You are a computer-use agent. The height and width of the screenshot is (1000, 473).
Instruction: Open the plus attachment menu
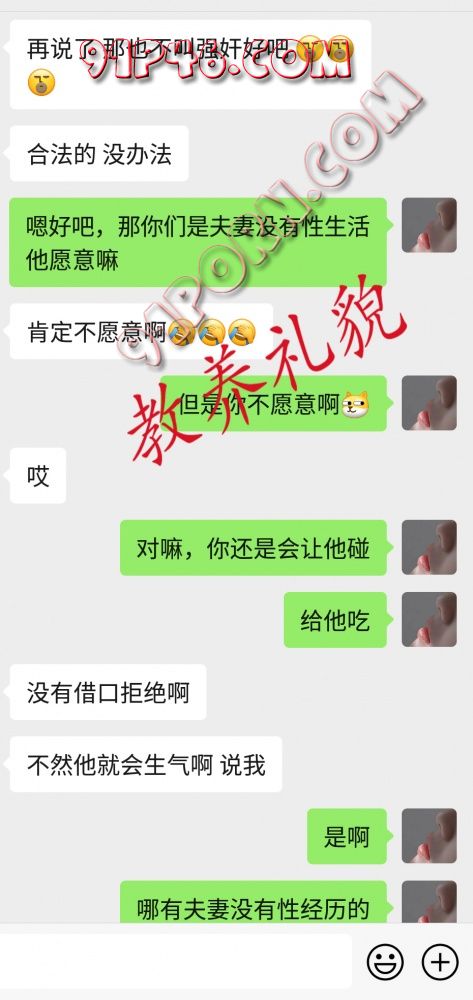coord(440,962)
